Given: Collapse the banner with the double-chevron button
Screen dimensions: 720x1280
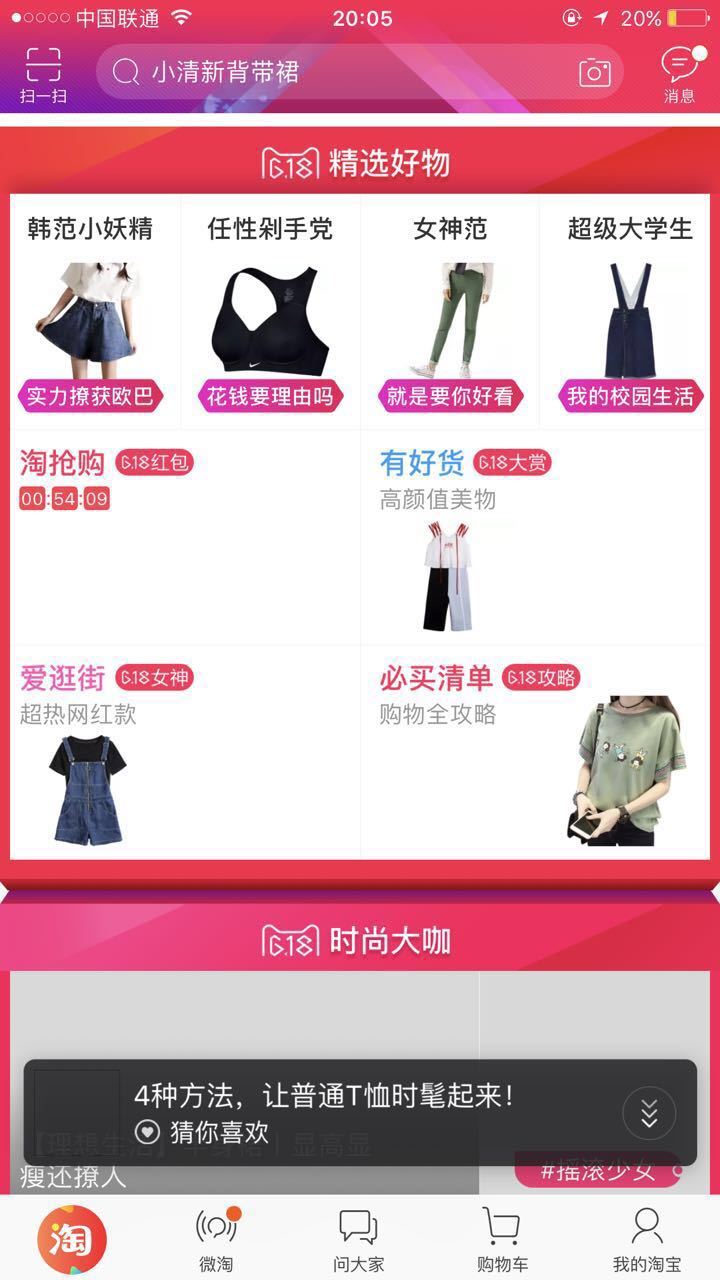Looking at the screenshot, I should pyautogui.click(x=649, y=1112).
